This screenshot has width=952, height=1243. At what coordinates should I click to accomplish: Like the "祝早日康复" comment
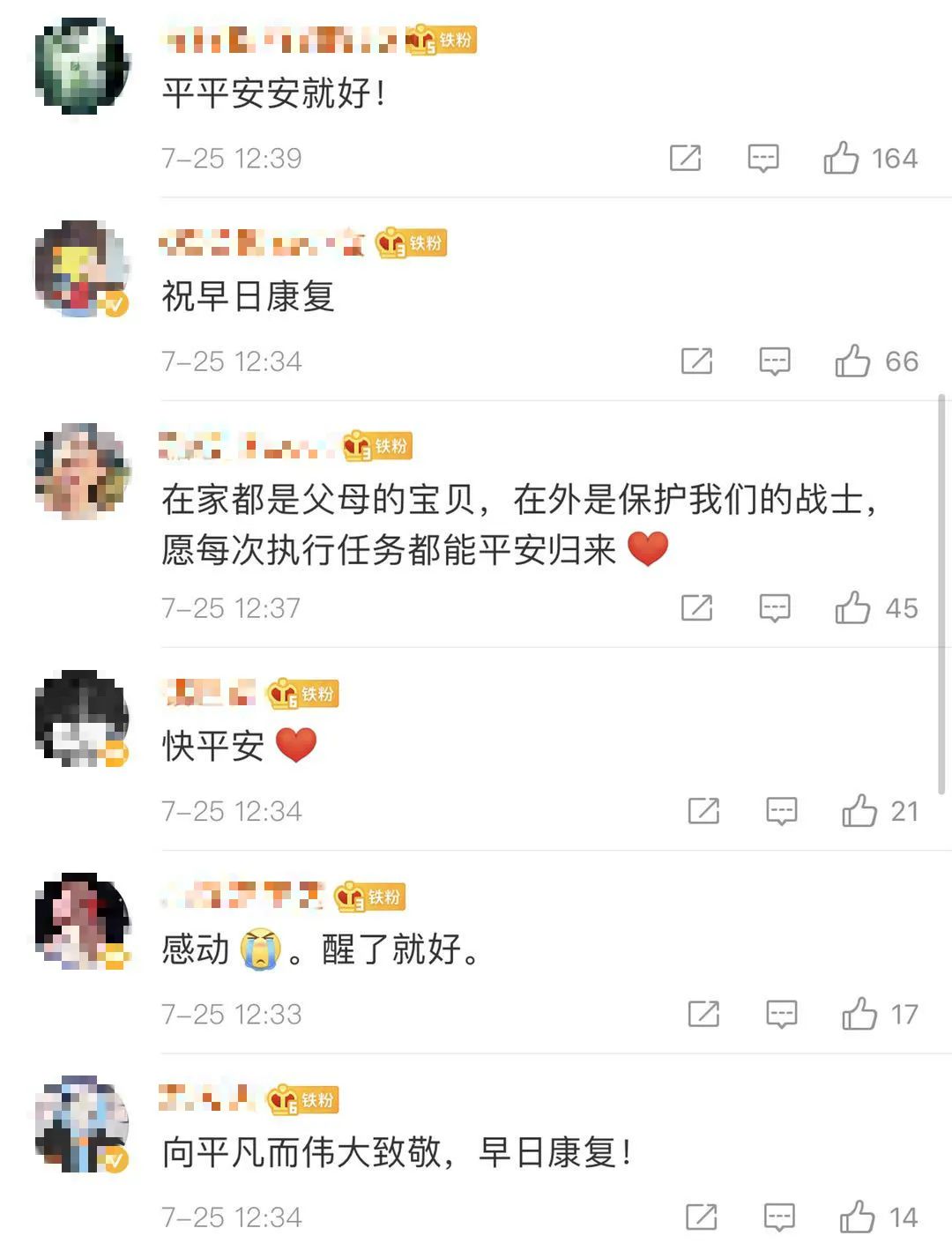coord(852,360)
